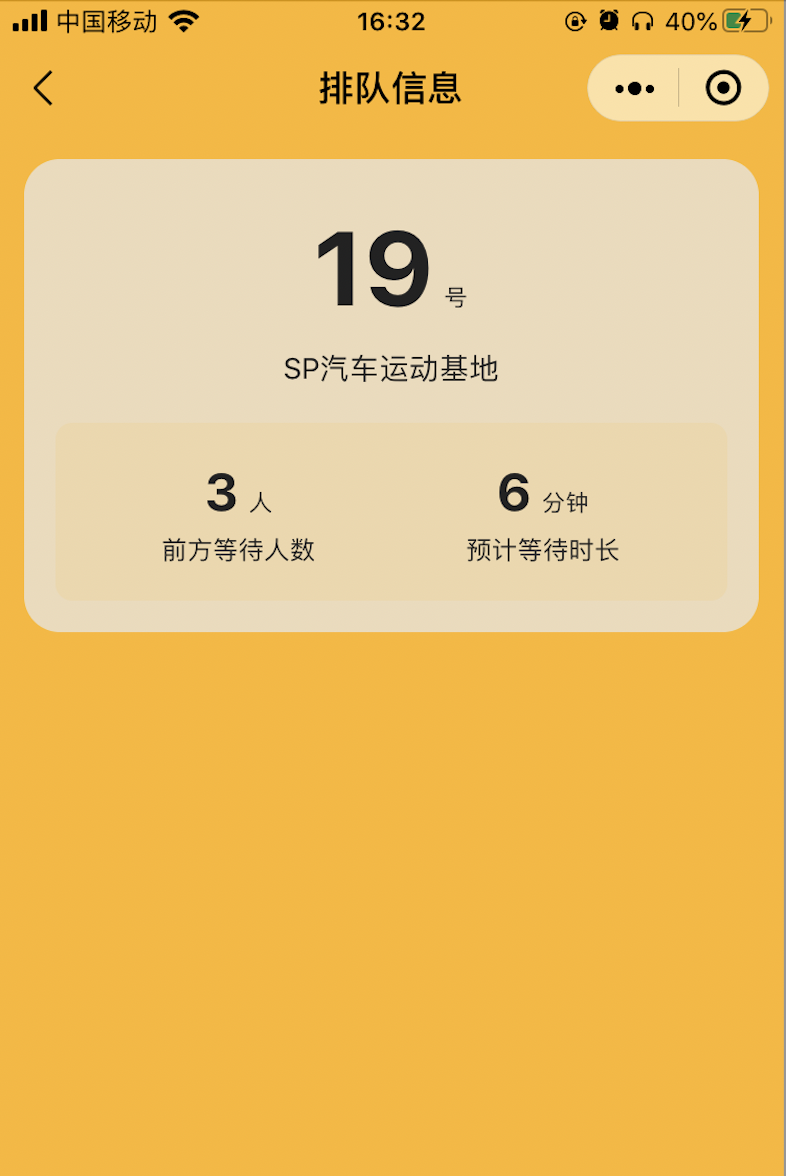Open the mini program more options menu
The width and height of the screenshot is (786, 1176).
[x=635, y=89]
